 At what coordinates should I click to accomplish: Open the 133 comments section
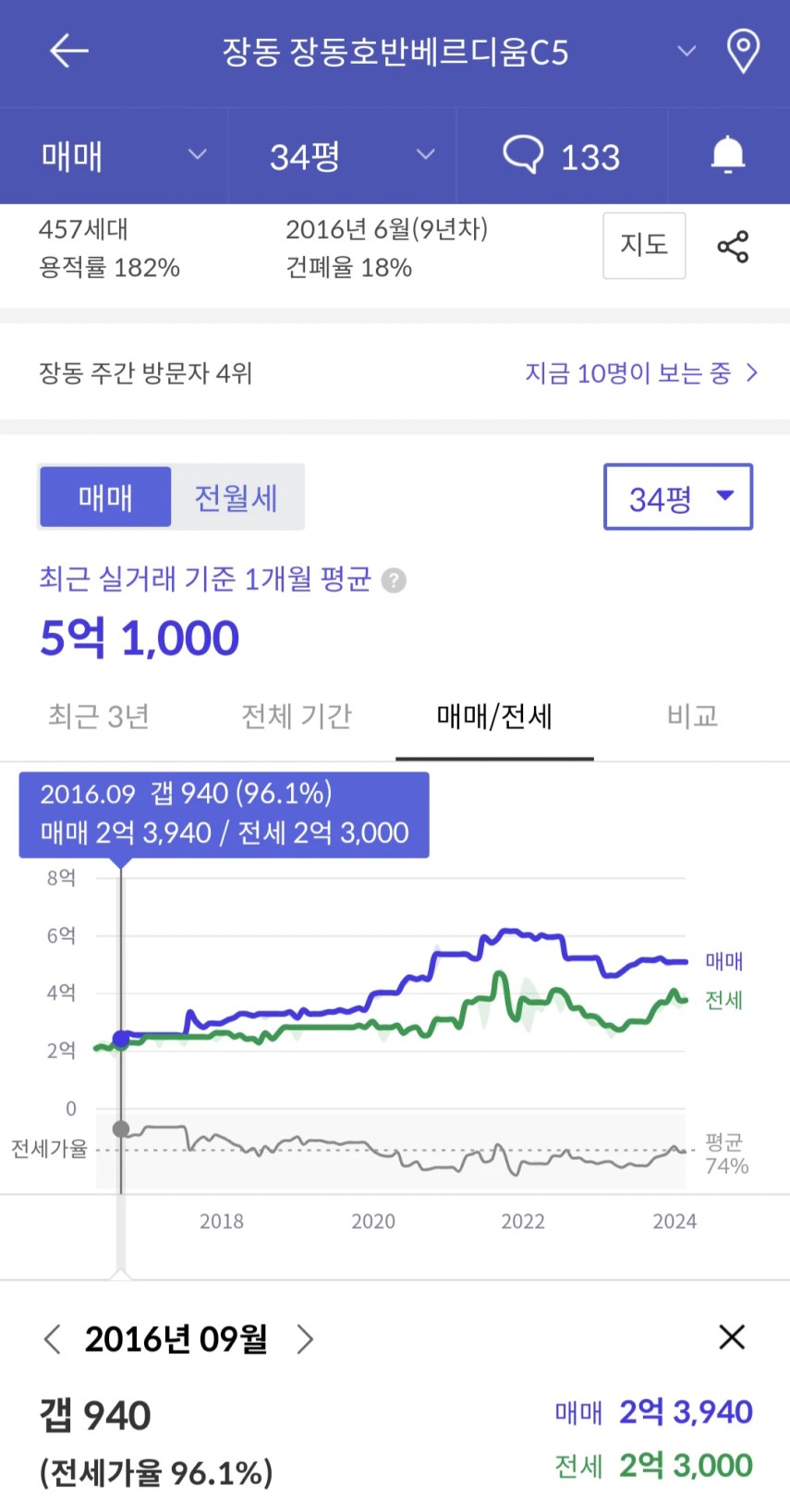pyautogui.click(x=562, y=155)
